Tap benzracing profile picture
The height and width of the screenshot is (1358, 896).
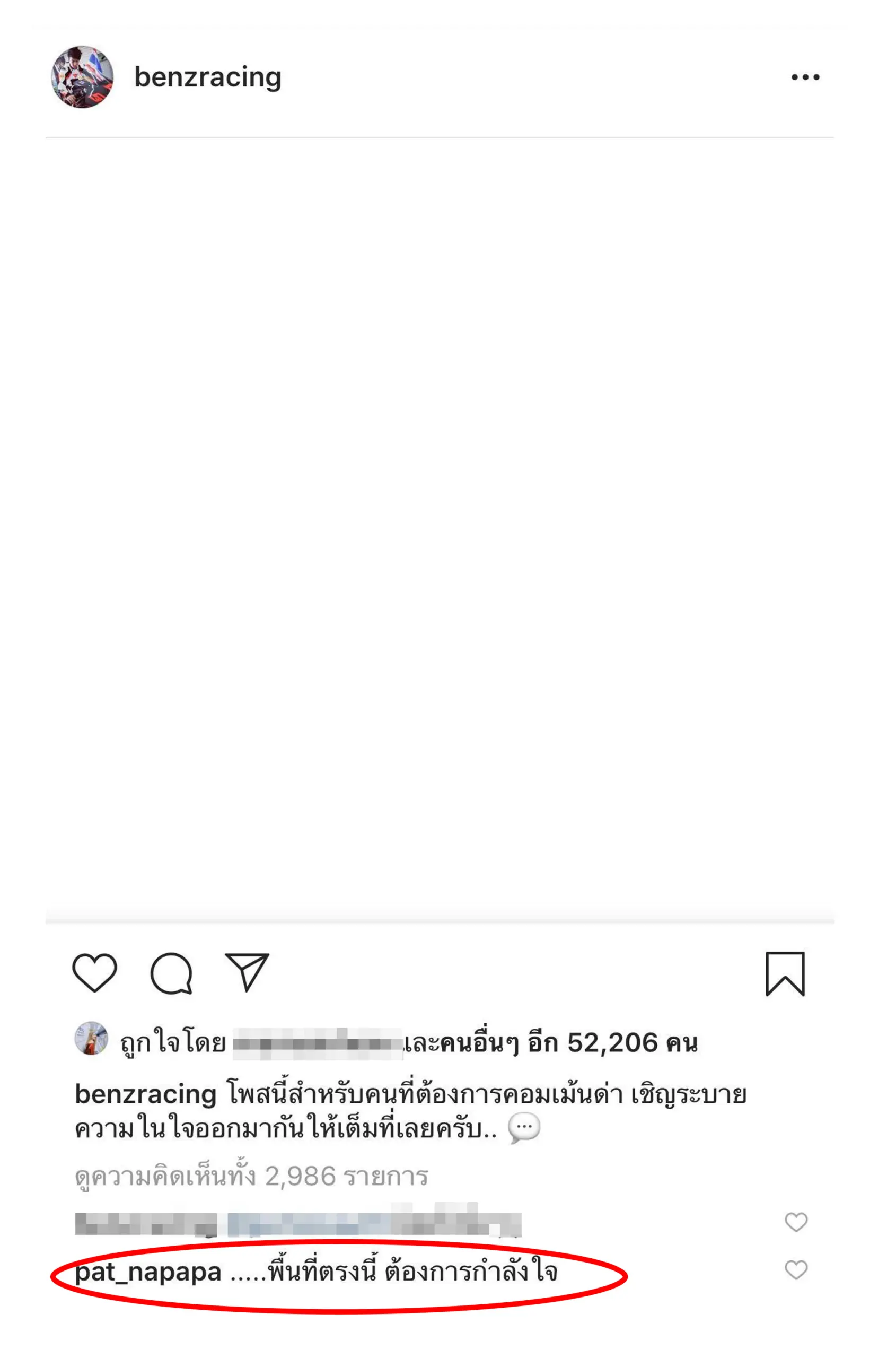click(x=82, y=77)
